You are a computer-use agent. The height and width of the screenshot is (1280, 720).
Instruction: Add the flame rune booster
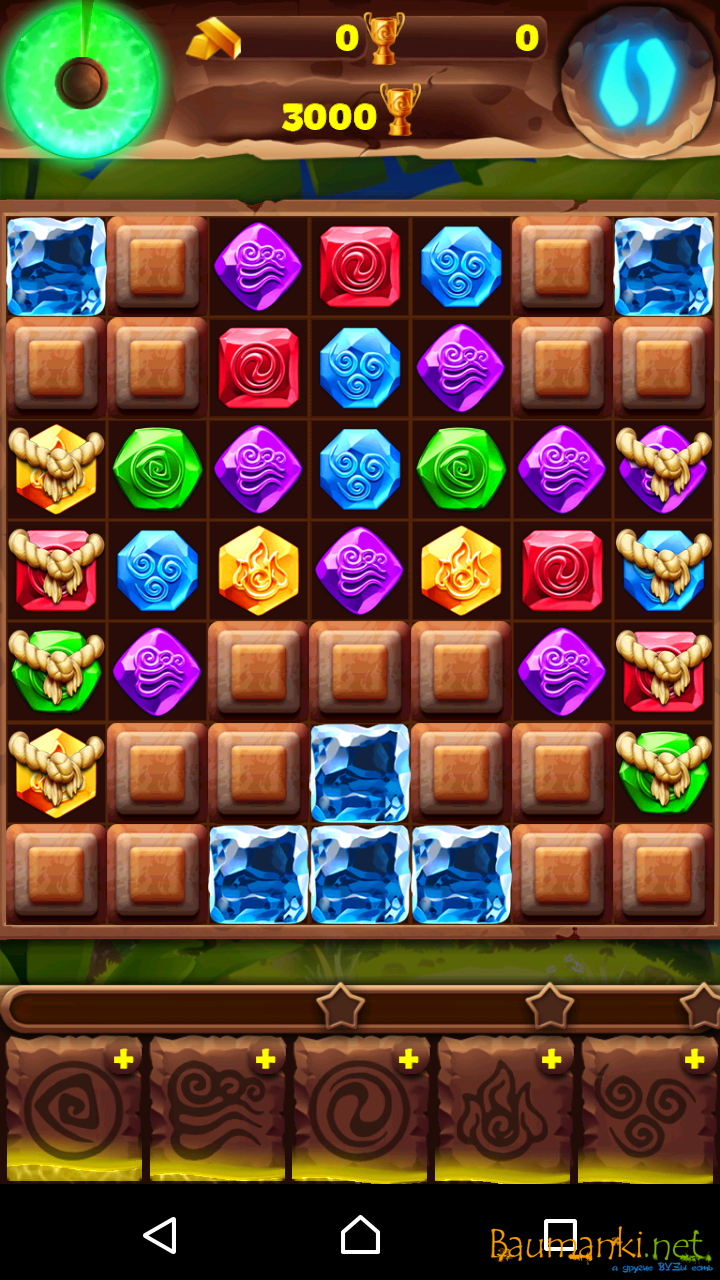coord(552,1060)
